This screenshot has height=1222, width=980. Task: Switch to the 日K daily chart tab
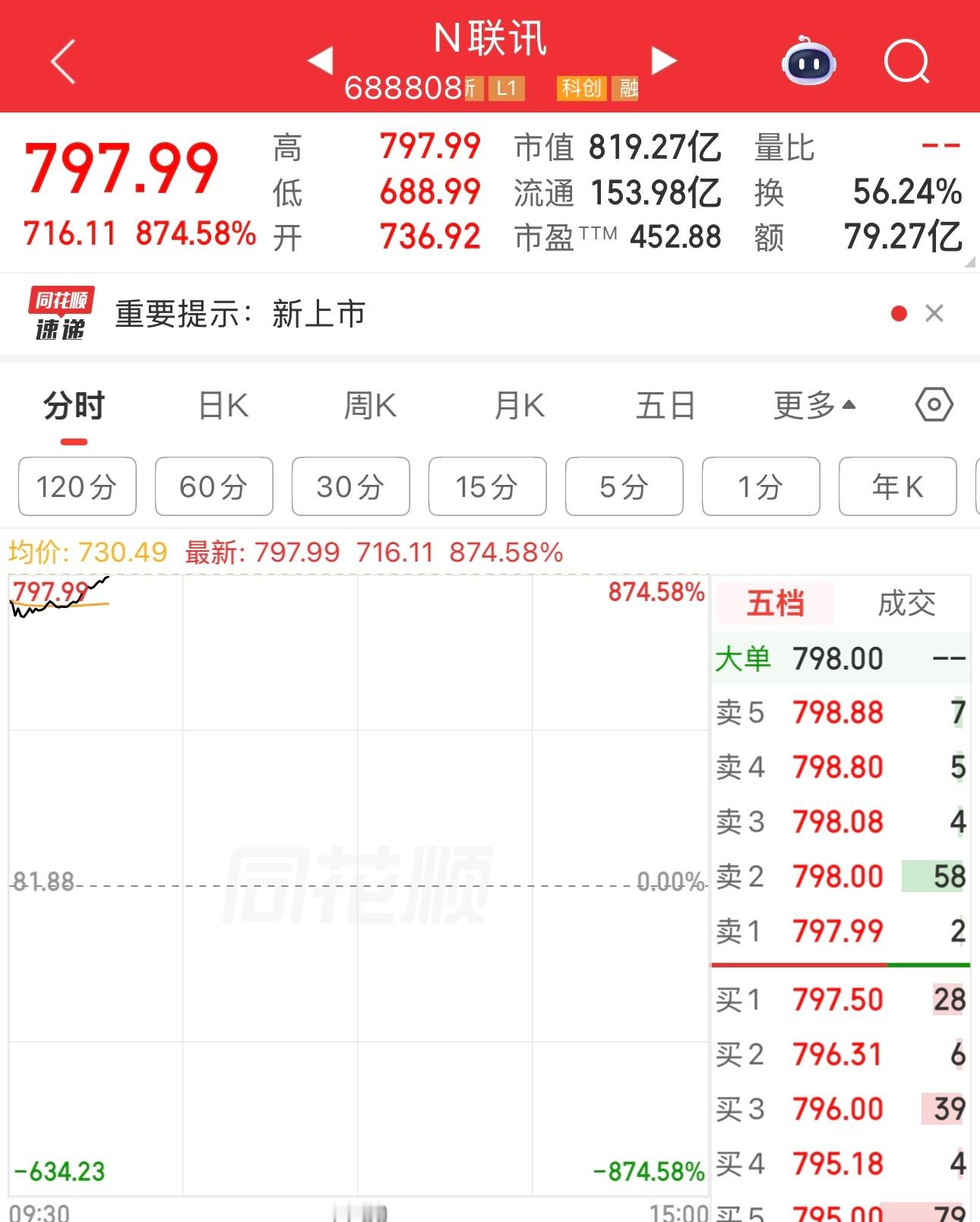[223, 405]
